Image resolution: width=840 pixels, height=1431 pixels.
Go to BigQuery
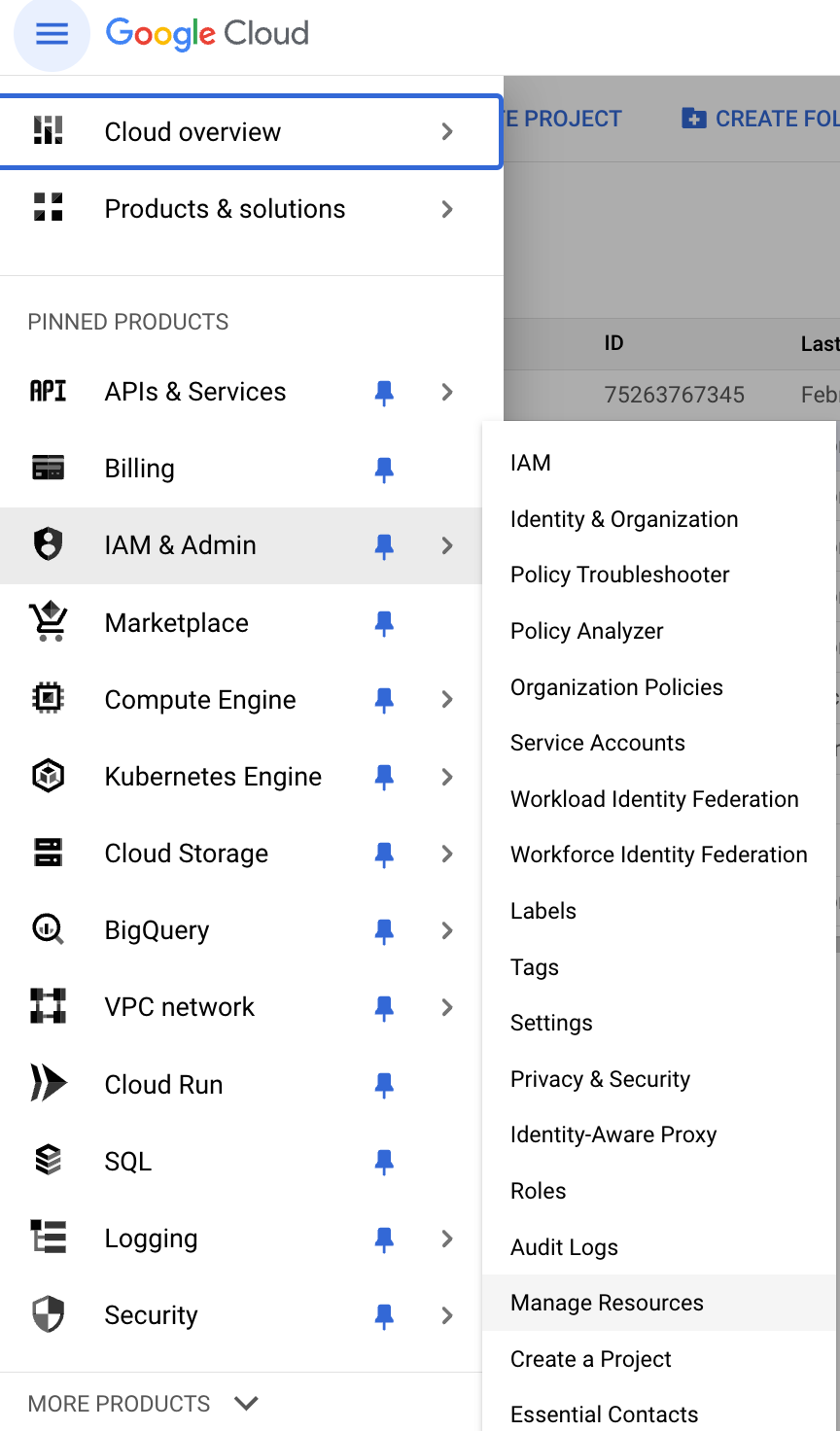157,930
